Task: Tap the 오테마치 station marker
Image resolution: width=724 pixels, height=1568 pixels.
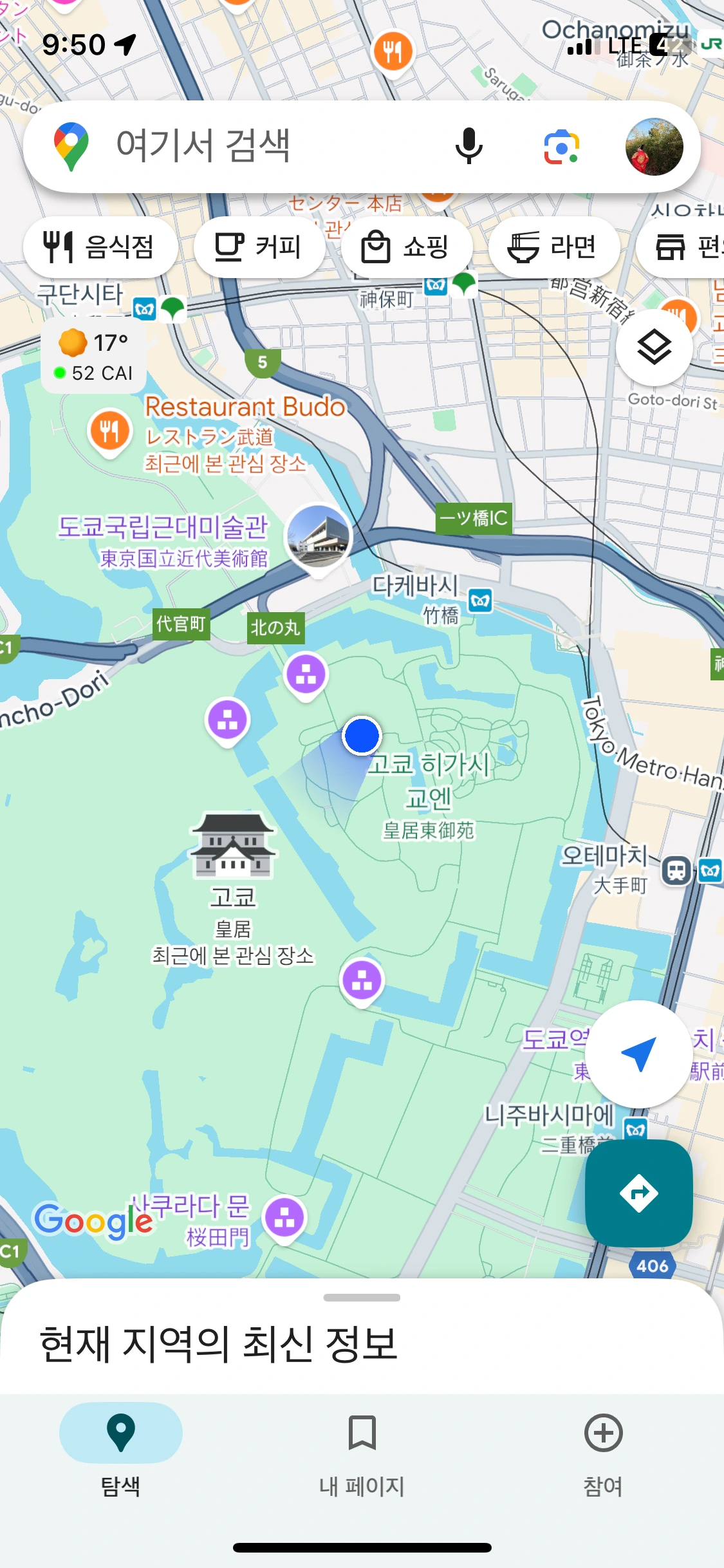Action: tap(677, 871)
